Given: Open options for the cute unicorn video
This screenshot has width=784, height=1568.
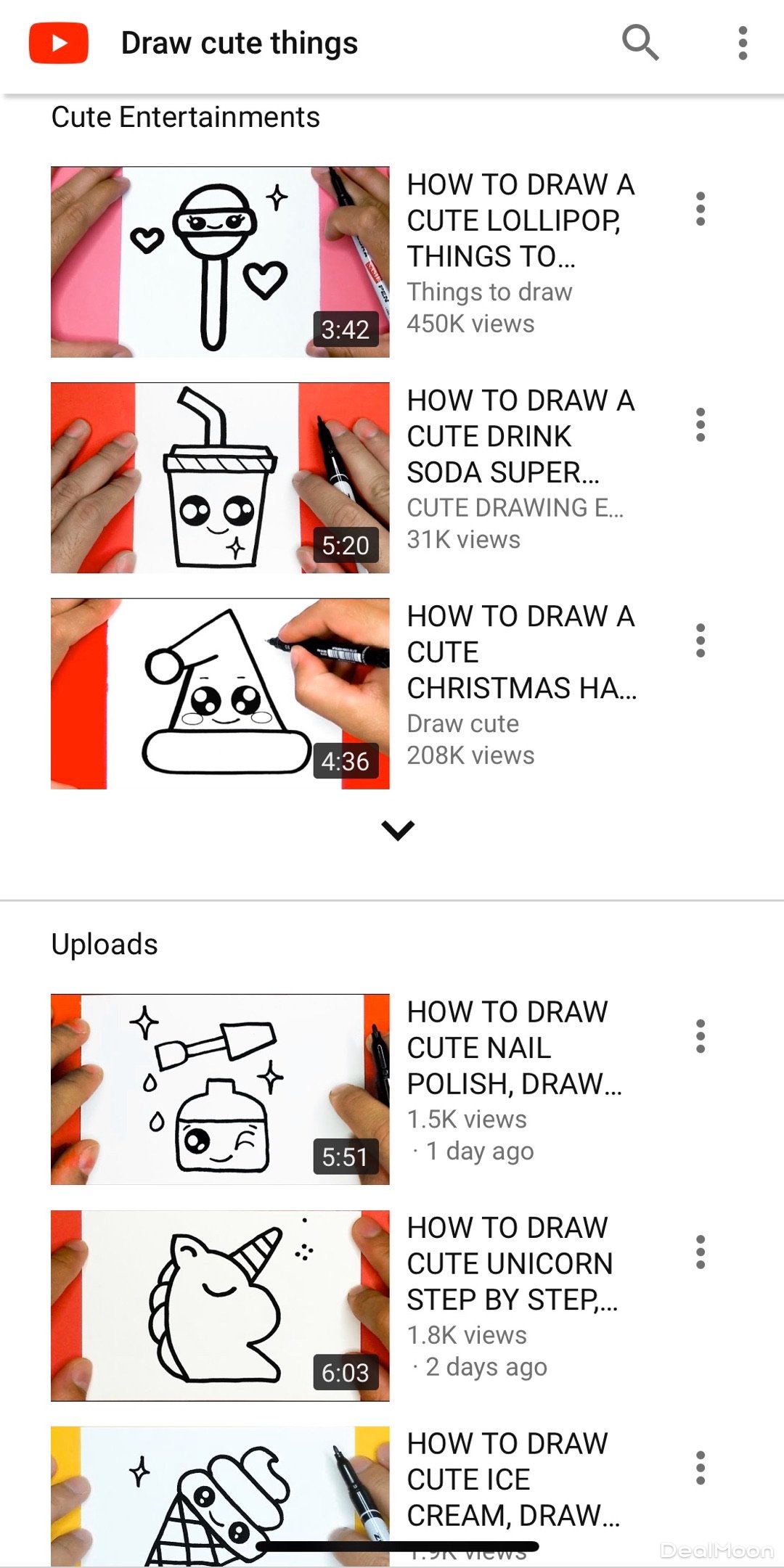Looking at the screenshot, I should point(700,1252).
